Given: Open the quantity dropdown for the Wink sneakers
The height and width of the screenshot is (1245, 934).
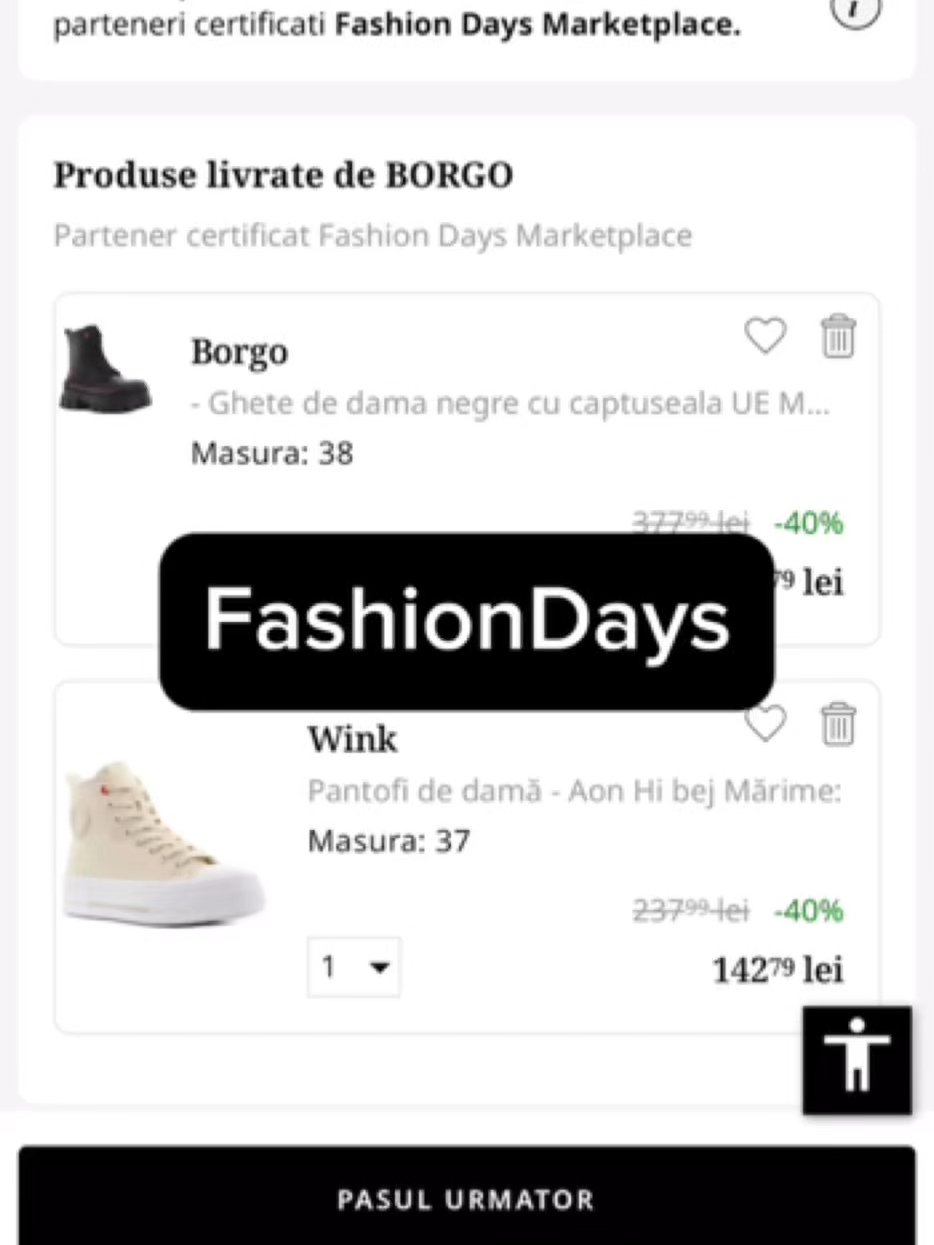Looking at the screenshot, I should tap(353, 967).
